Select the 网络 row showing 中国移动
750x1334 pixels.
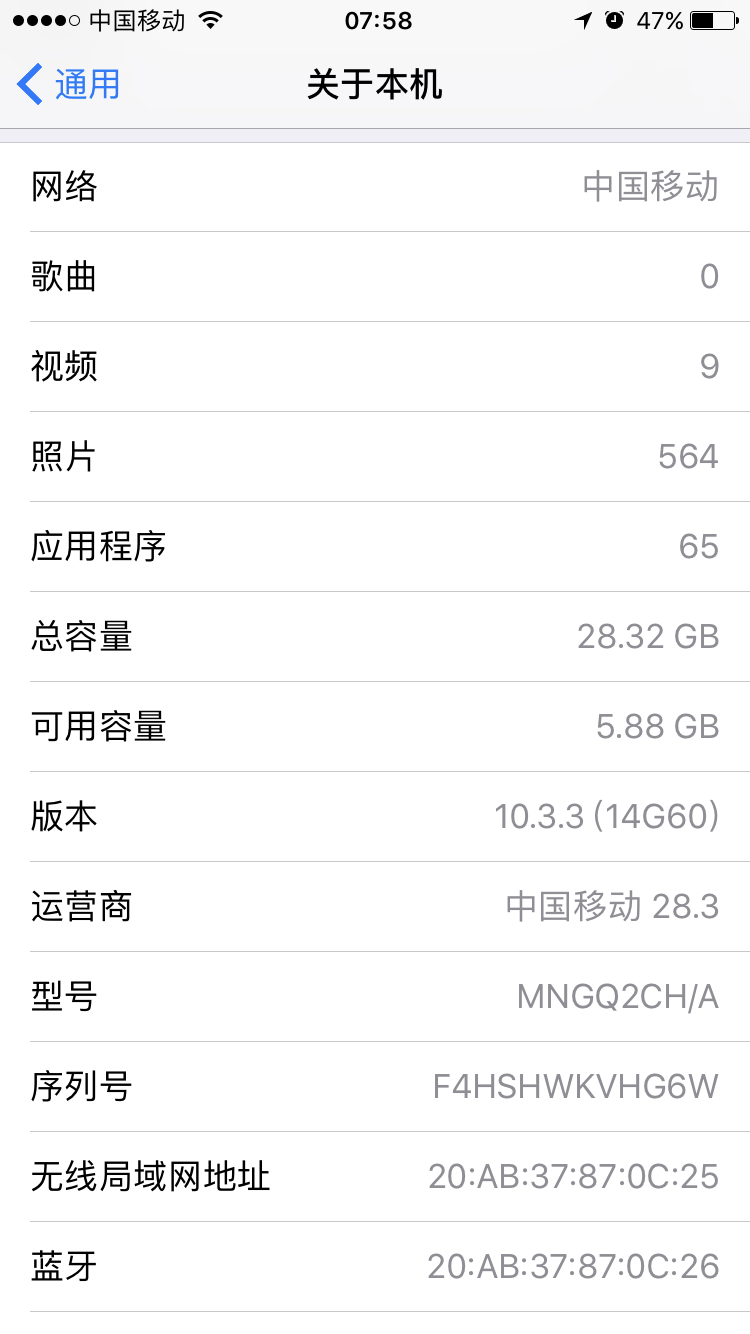[375, 188]
